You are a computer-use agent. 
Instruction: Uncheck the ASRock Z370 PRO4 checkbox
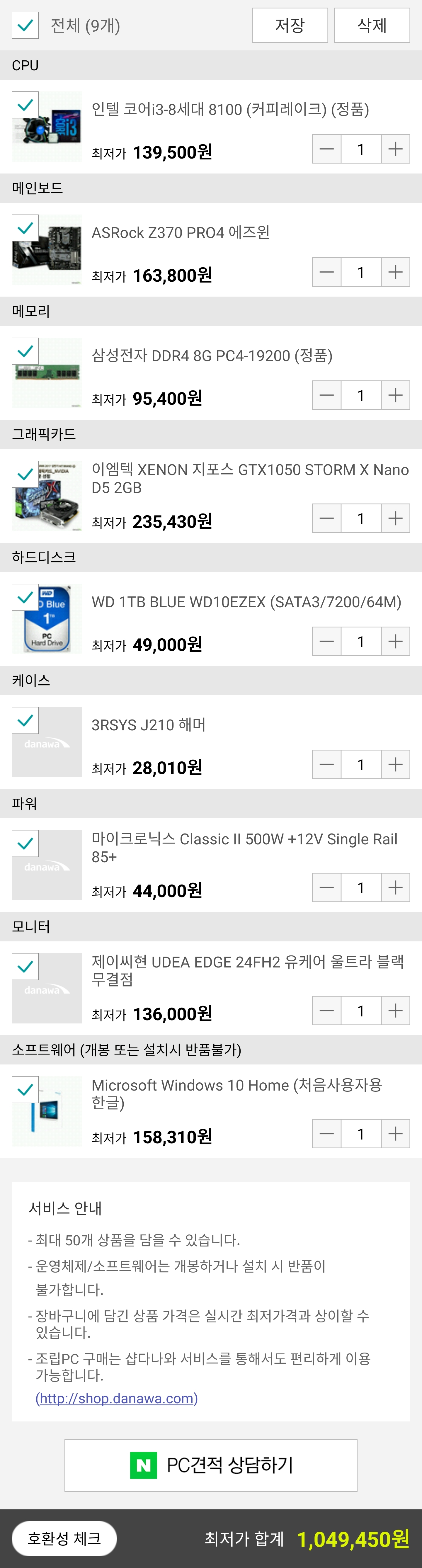click(x=25, y=228)
